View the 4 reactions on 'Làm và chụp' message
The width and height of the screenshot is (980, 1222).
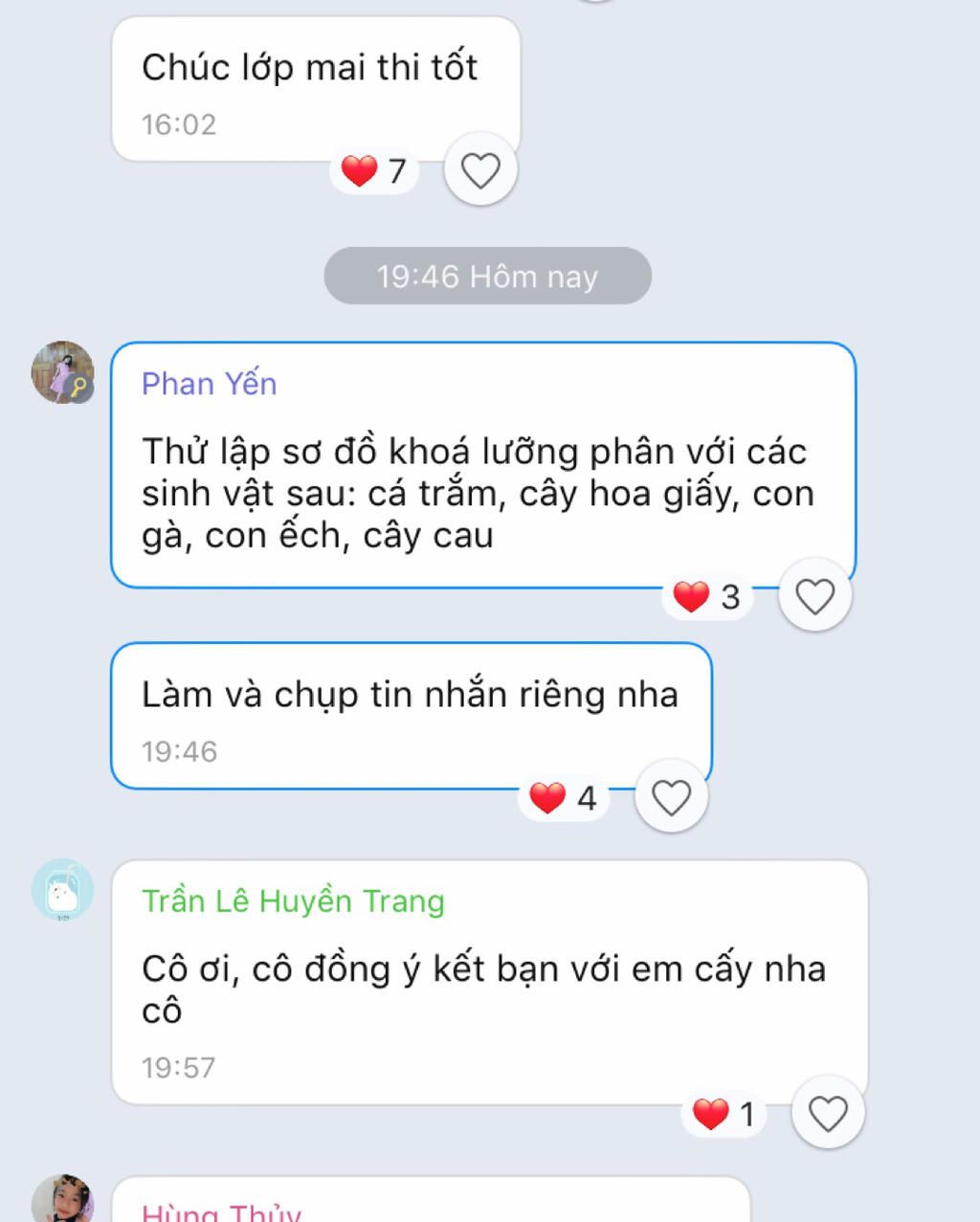tap(564, 797)
